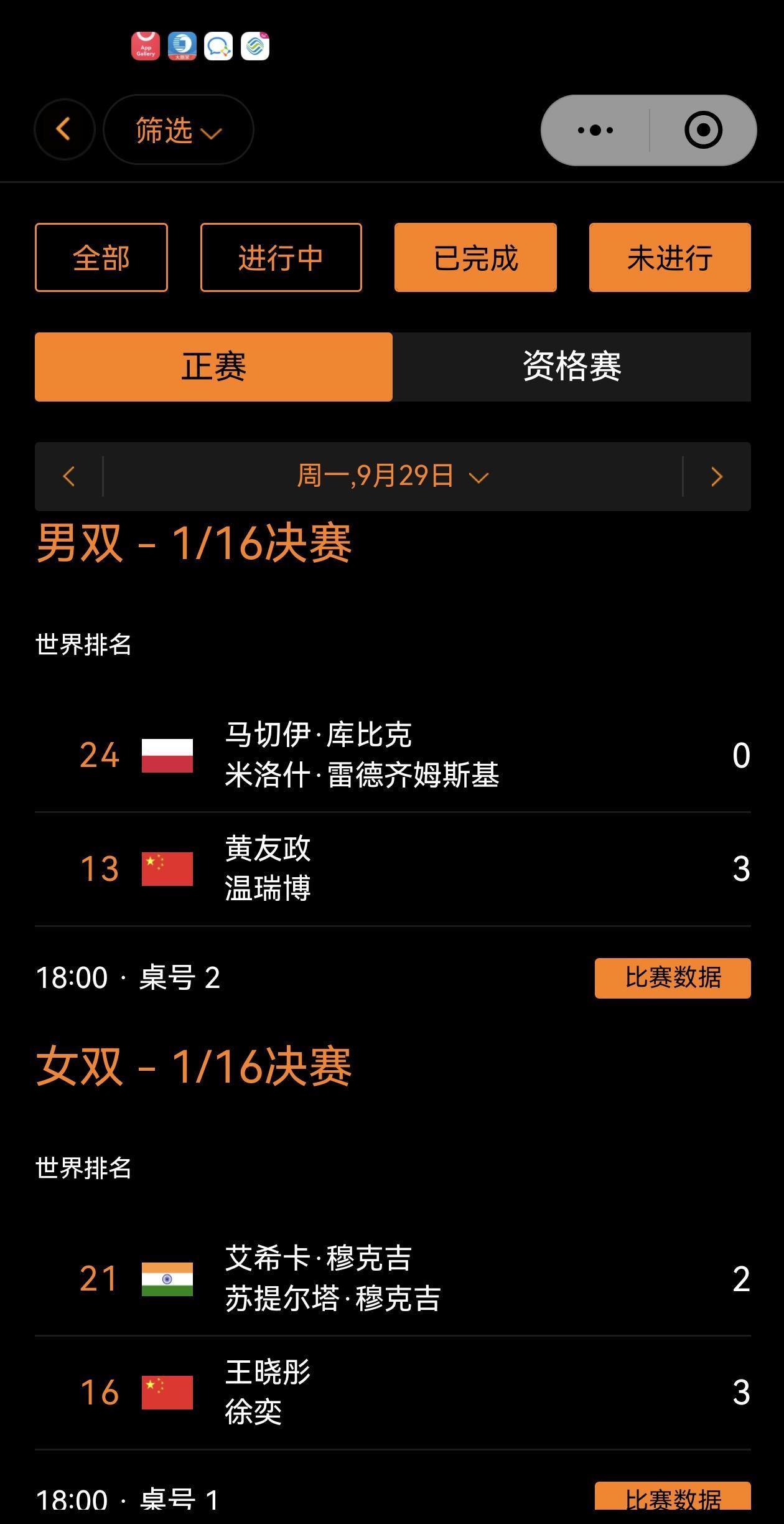Viewport: 784px width, 1524px height.
Task: Expand the 周一,9月29日 date picker
Action: click(393, 477)
